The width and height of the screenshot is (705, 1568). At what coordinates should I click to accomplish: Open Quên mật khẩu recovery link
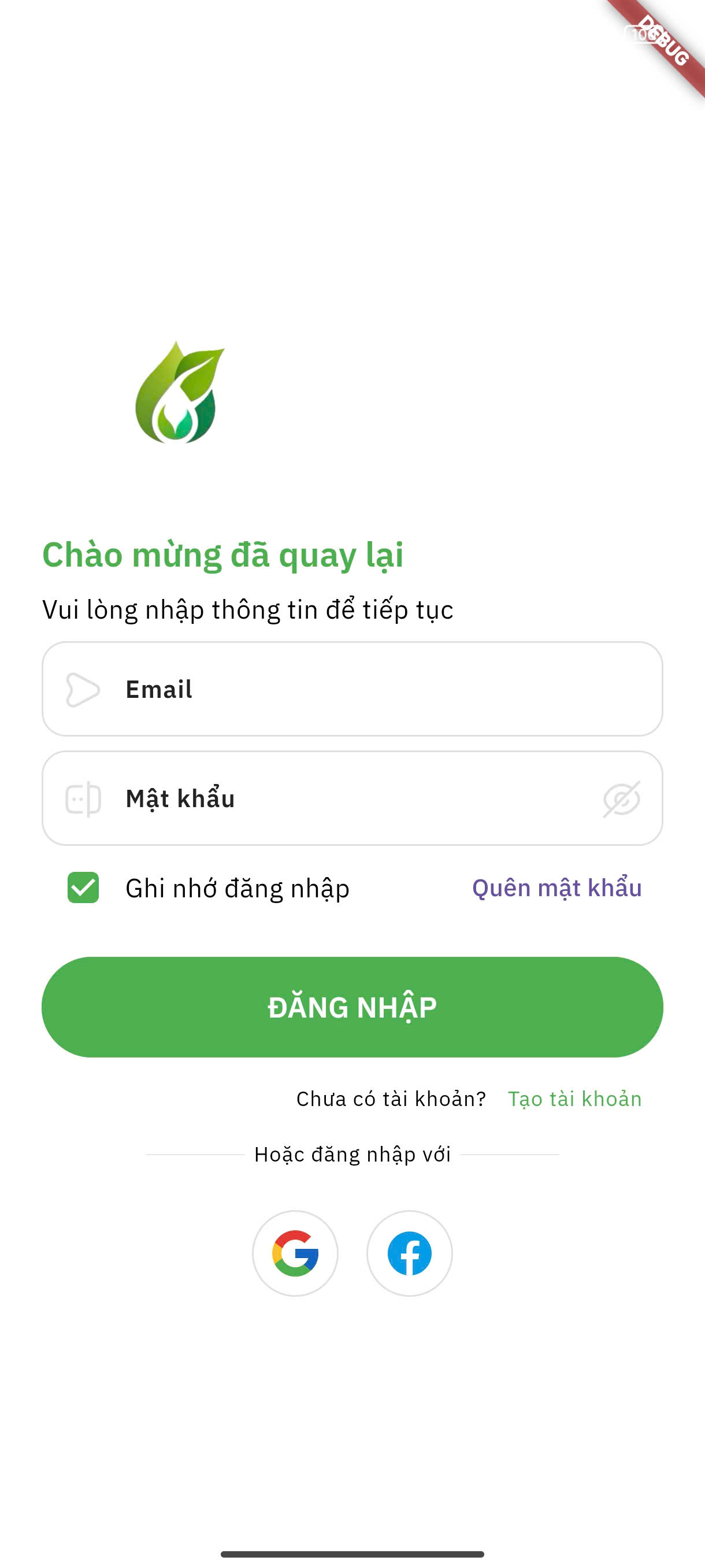(x=557, y=889)
